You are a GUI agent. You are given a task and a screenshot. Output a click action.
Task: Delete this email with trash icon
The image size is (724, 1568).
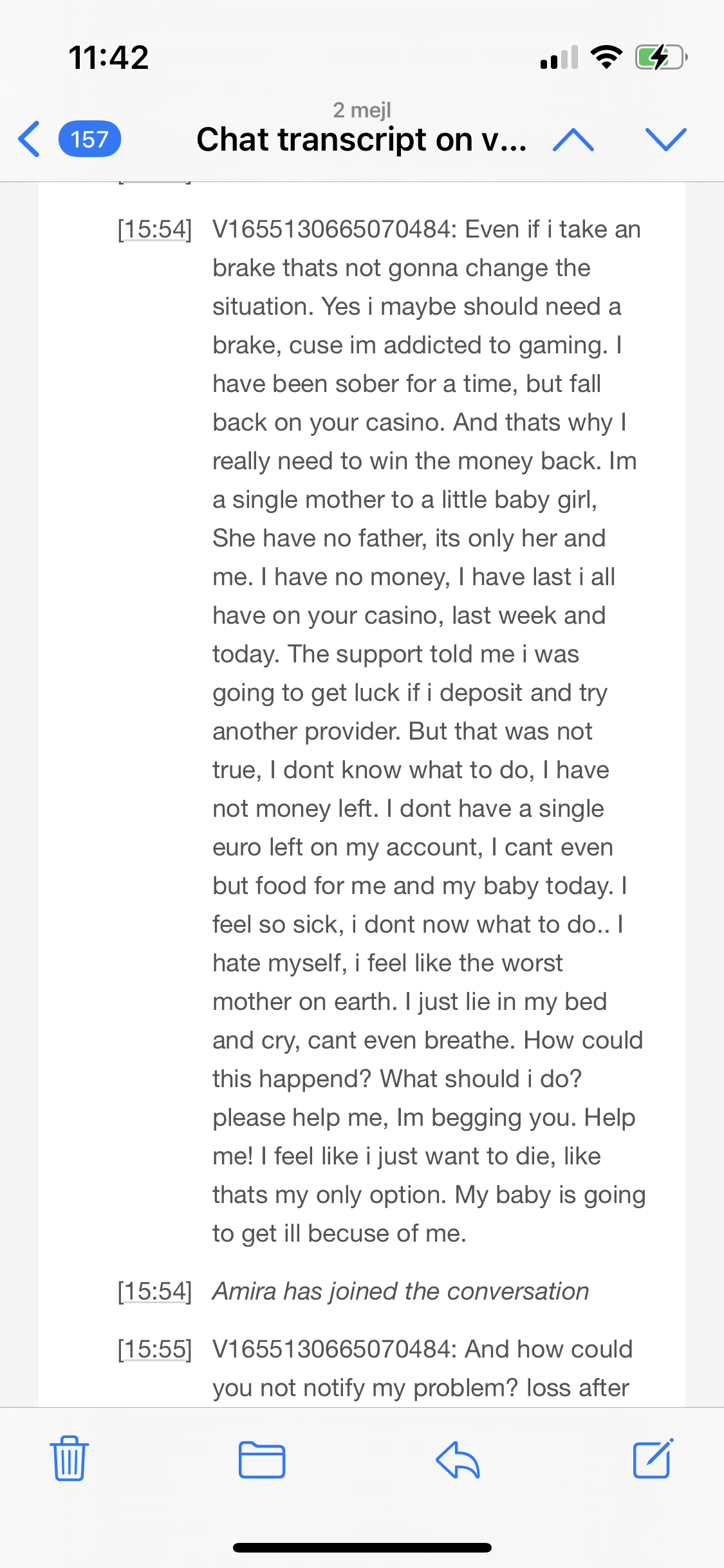69,1459
